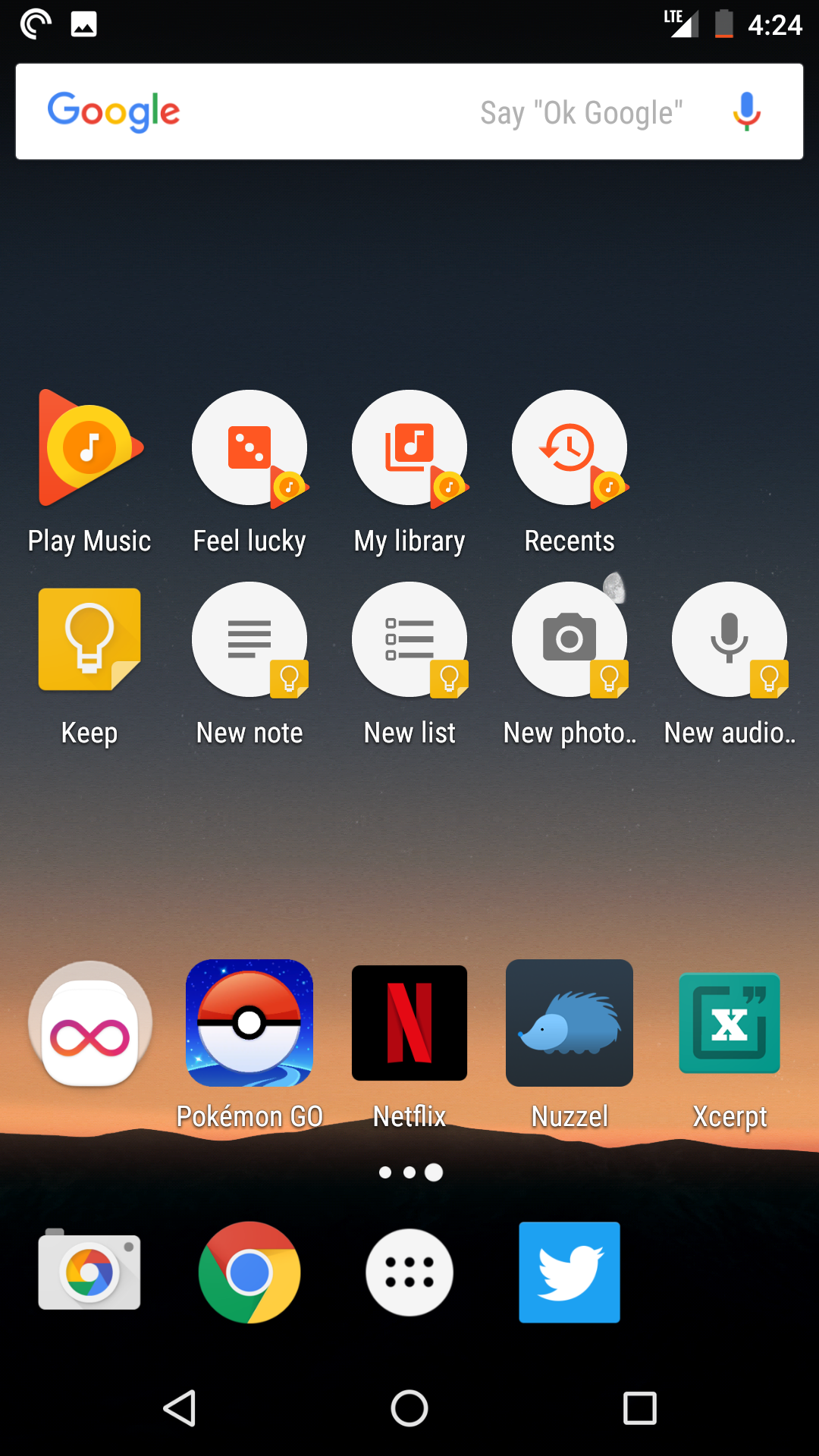The image size is (819, 1456).
Task: Launch Chrome from the dock
Action: [249, 1272]
